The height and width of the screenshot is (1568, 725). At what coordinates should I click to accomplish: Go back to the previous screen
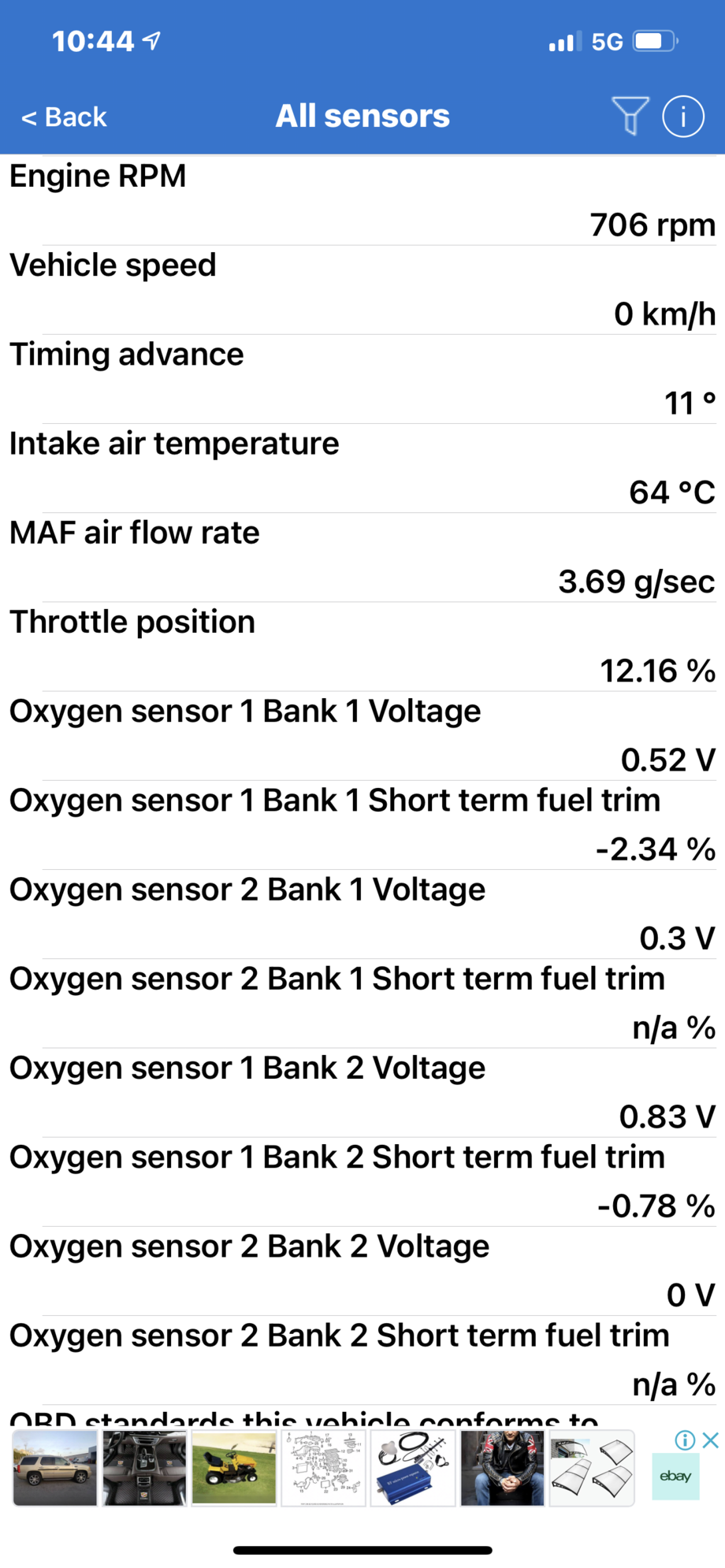point(64,117)
